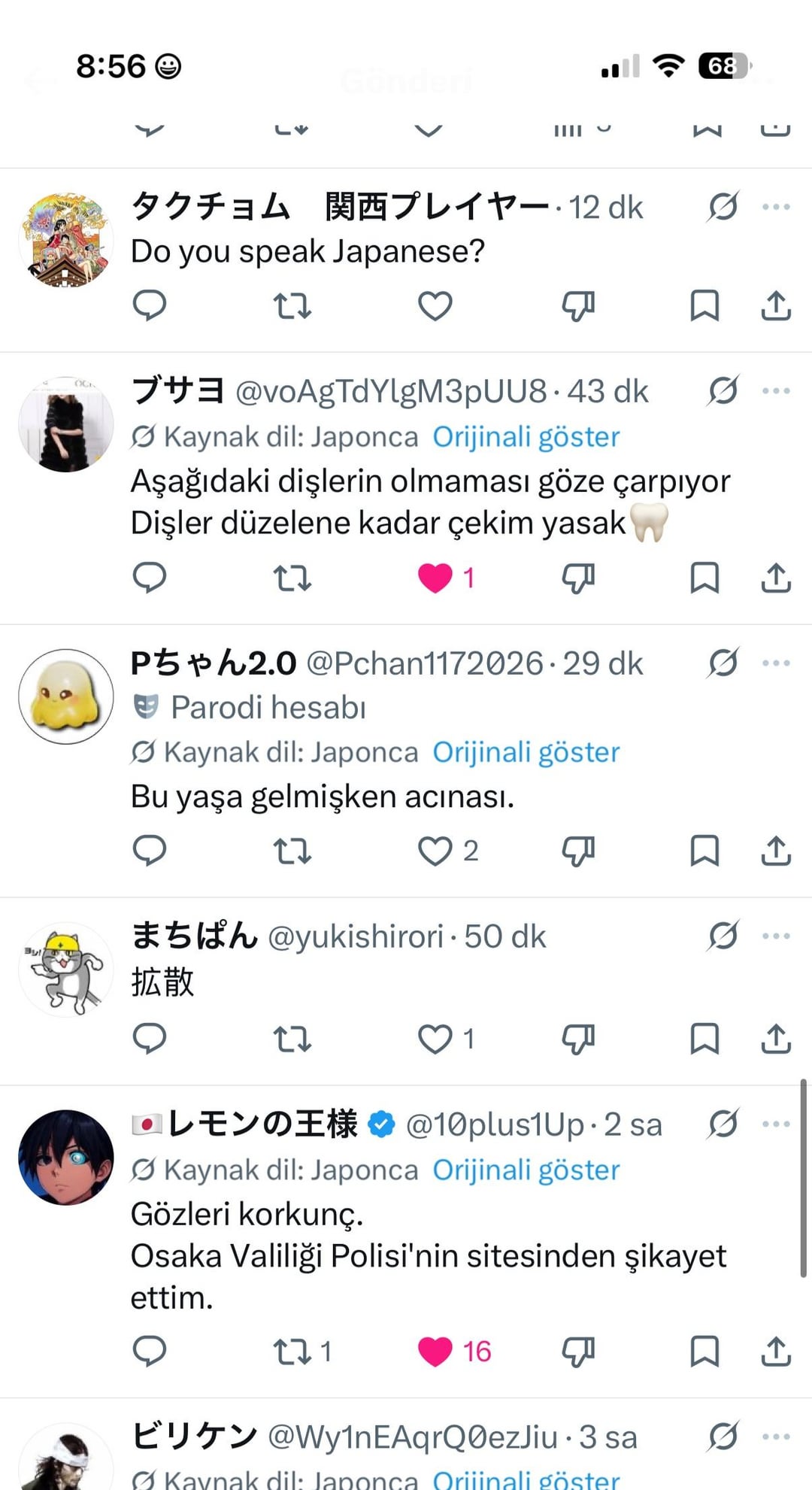Like the reply by @Pchan1172026

tap(435, 851)
